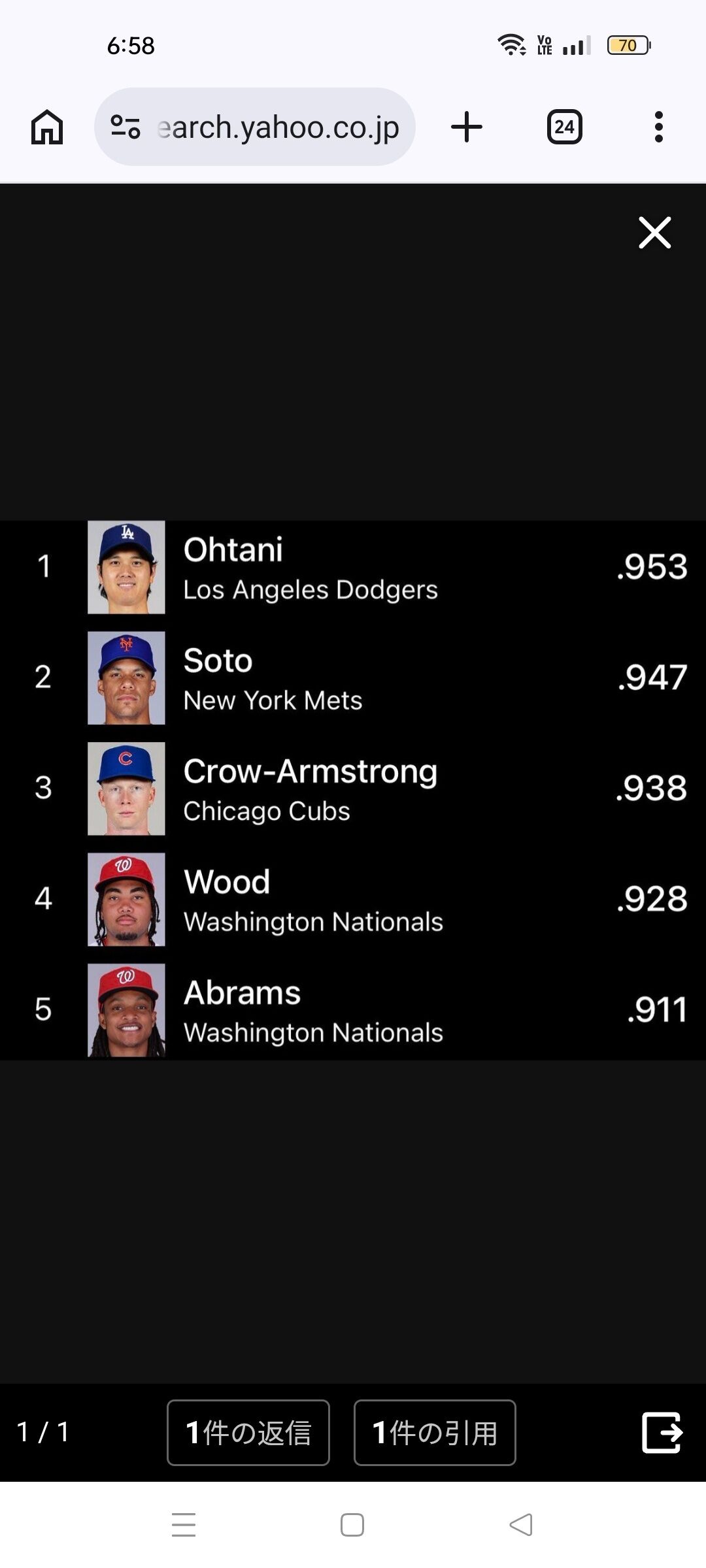706x1568 pixels.
Task: Tap the site settings icon in address bar
Action: [126, 127]
